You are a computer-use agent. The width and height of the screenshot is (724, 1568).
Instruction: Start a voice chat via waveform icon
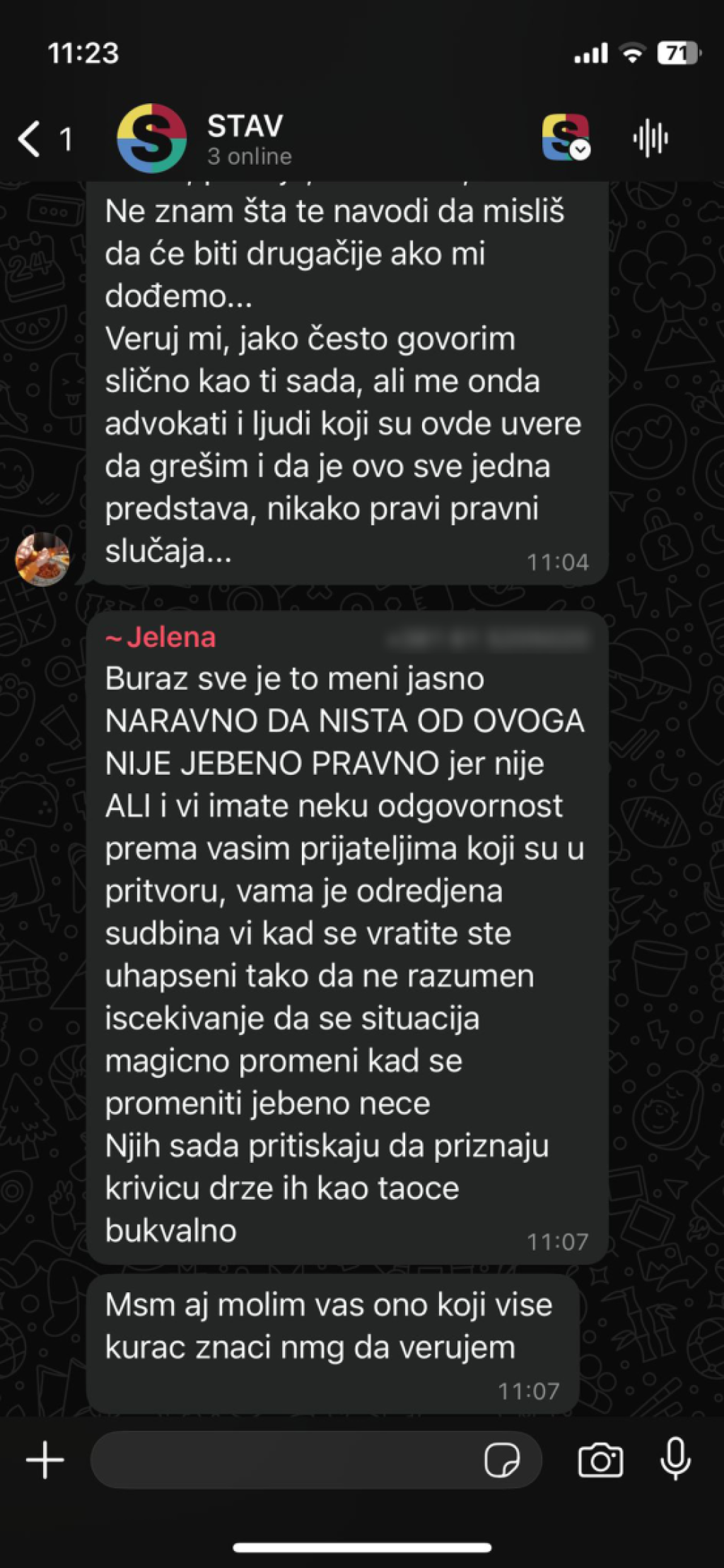coord(650,139)
